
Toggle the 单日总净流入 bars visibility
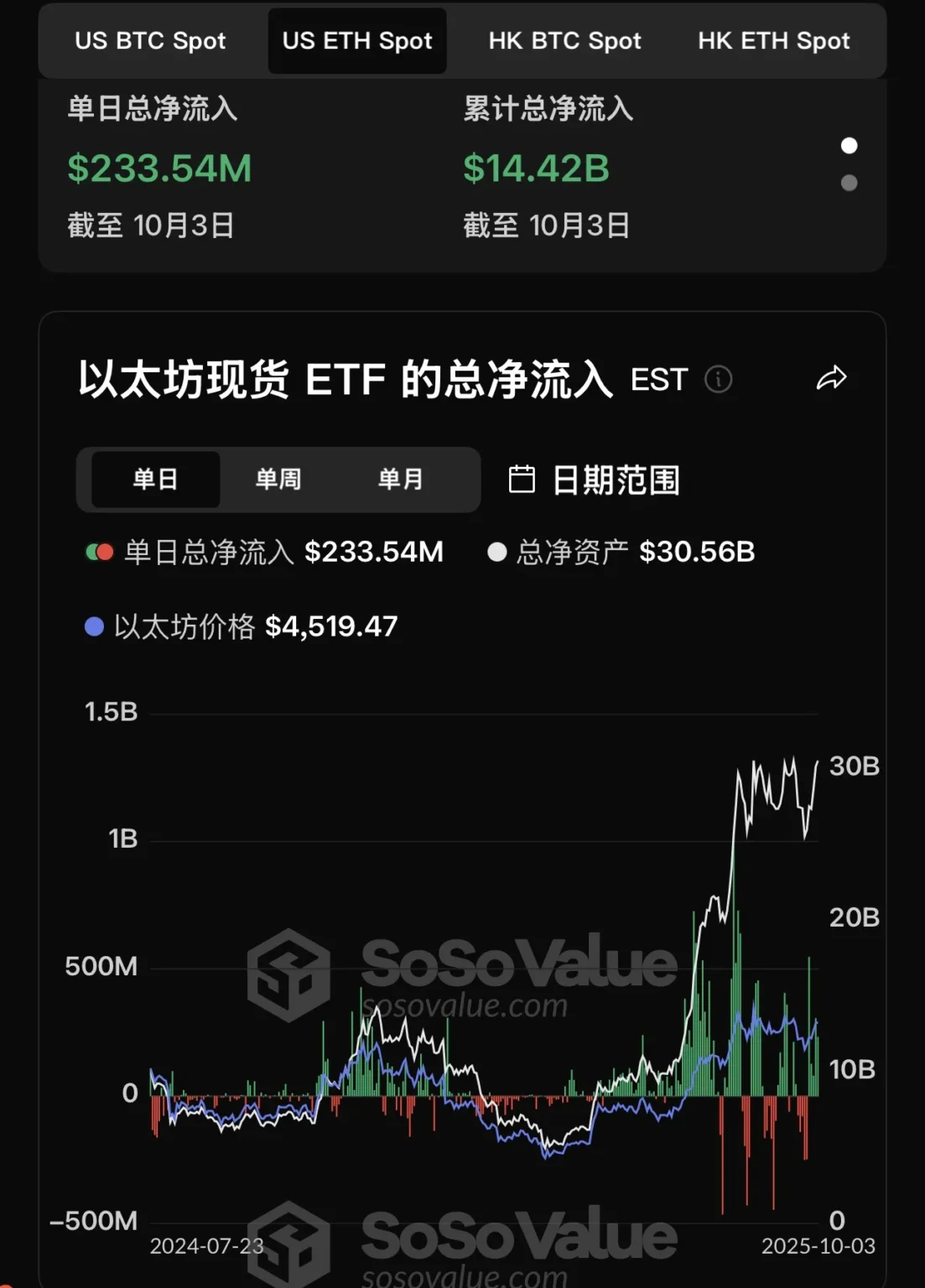(x=208, y=553)
